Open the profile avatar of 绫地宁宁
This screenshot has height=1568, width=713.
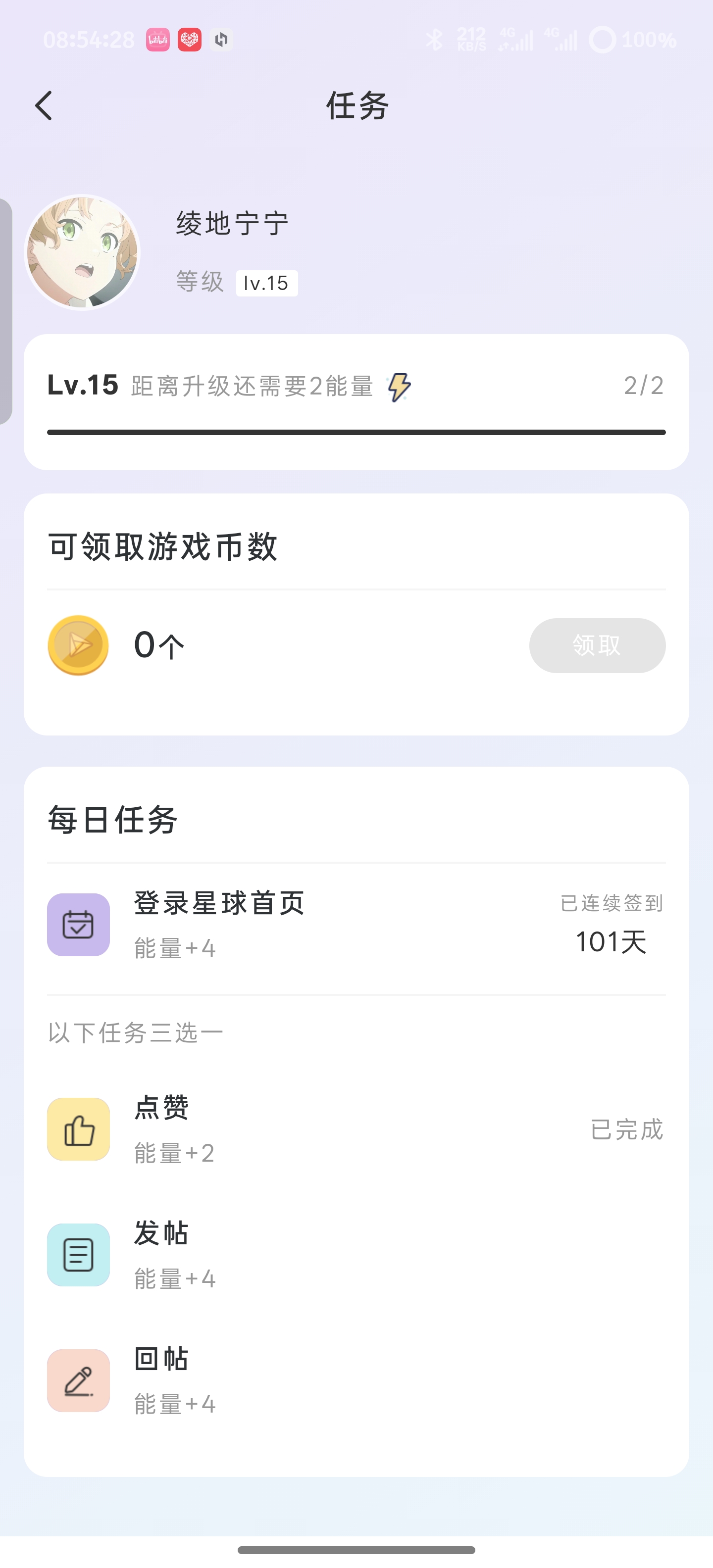[x=82, y=252]
